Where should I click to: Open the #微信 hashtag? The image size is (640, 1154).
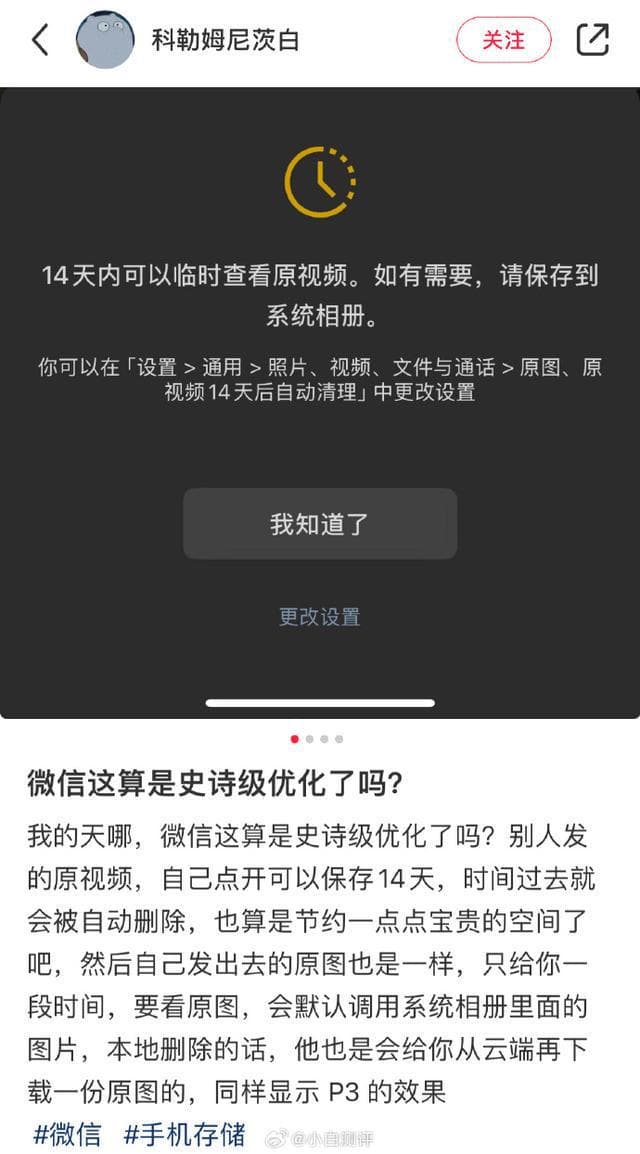coord(67,1135)
